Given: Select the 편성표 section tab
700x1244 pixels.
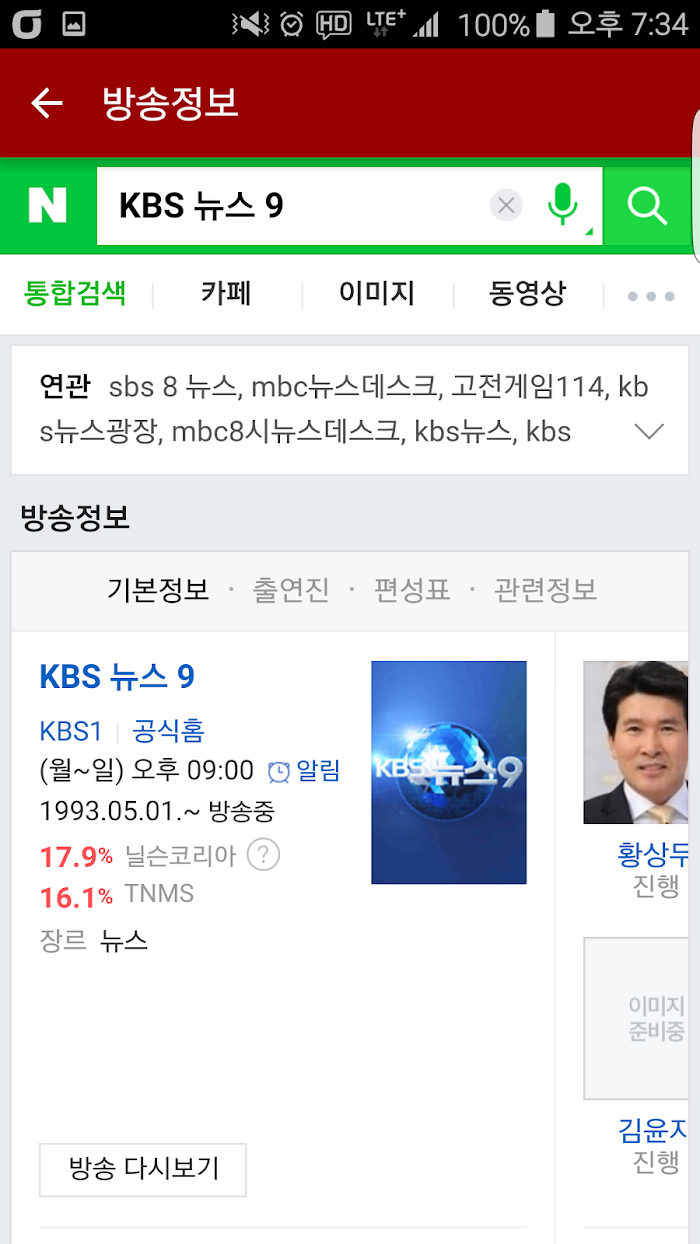Looking at the screenshot, I should tap(412, 590).
